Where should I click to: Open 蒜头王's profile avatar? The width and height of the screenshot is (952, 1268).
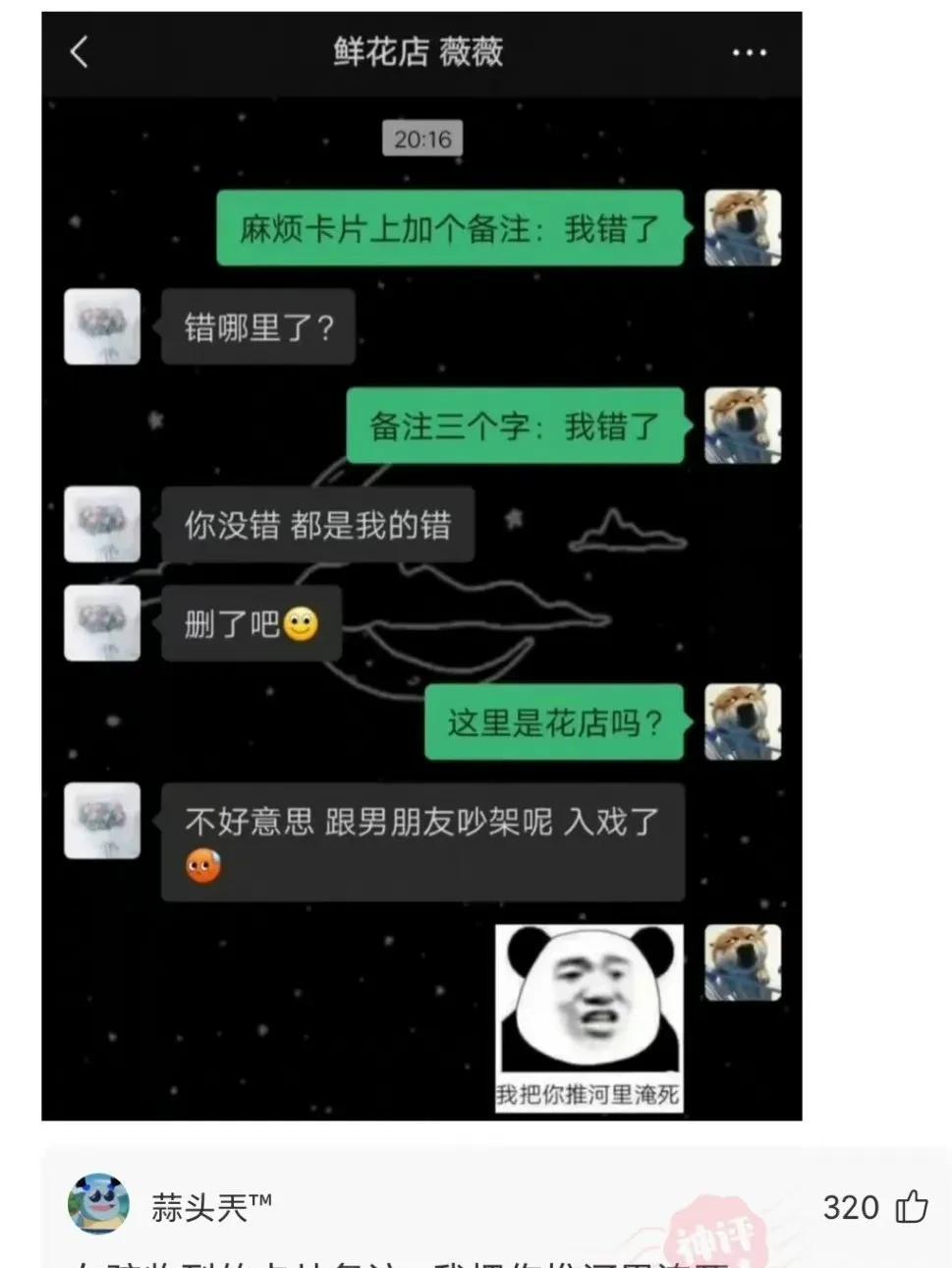pyautogui.click(x=98, y=1204)
